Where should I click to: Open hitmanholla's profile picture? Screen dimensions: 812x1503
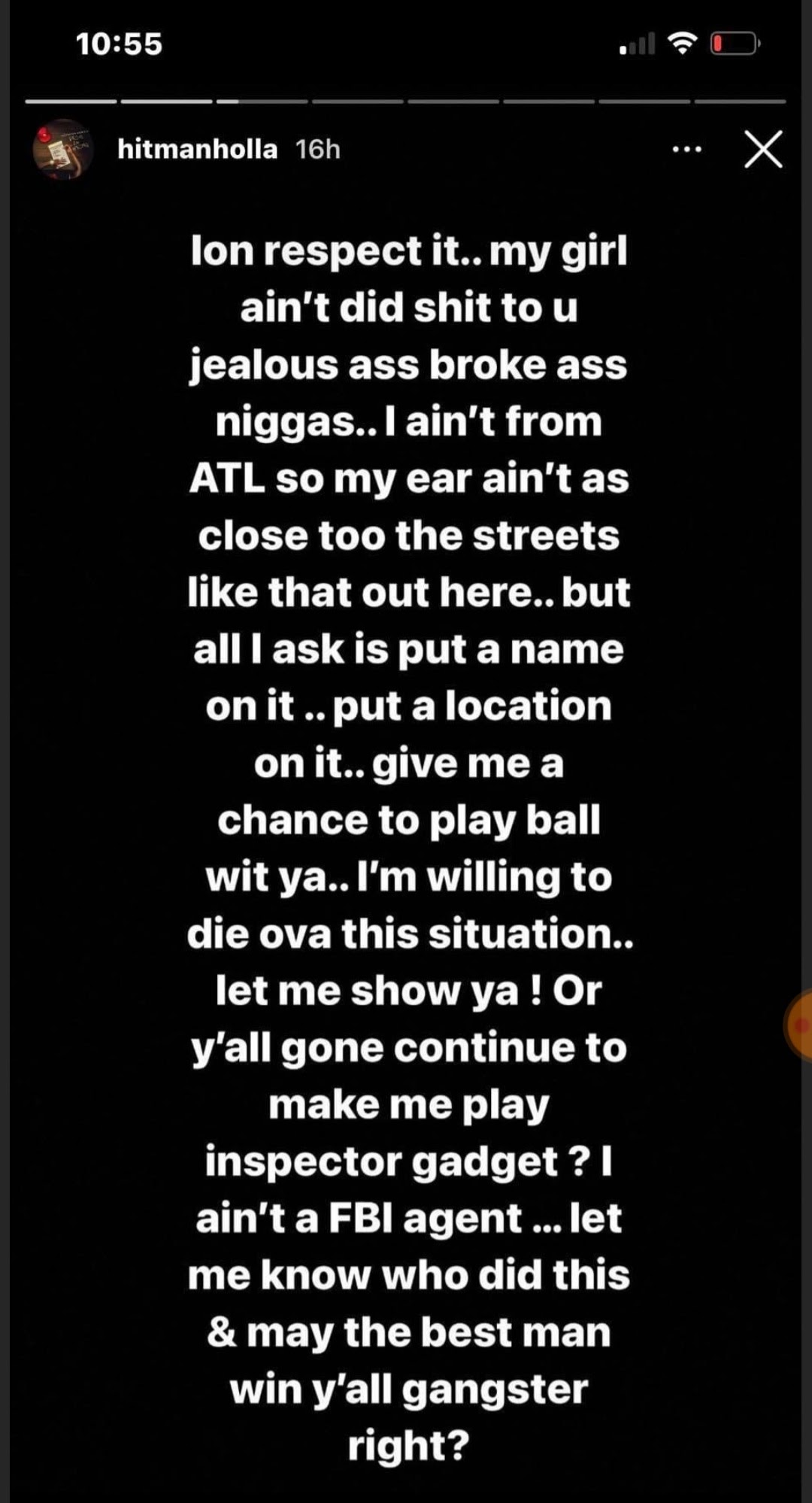coord(63,149)
